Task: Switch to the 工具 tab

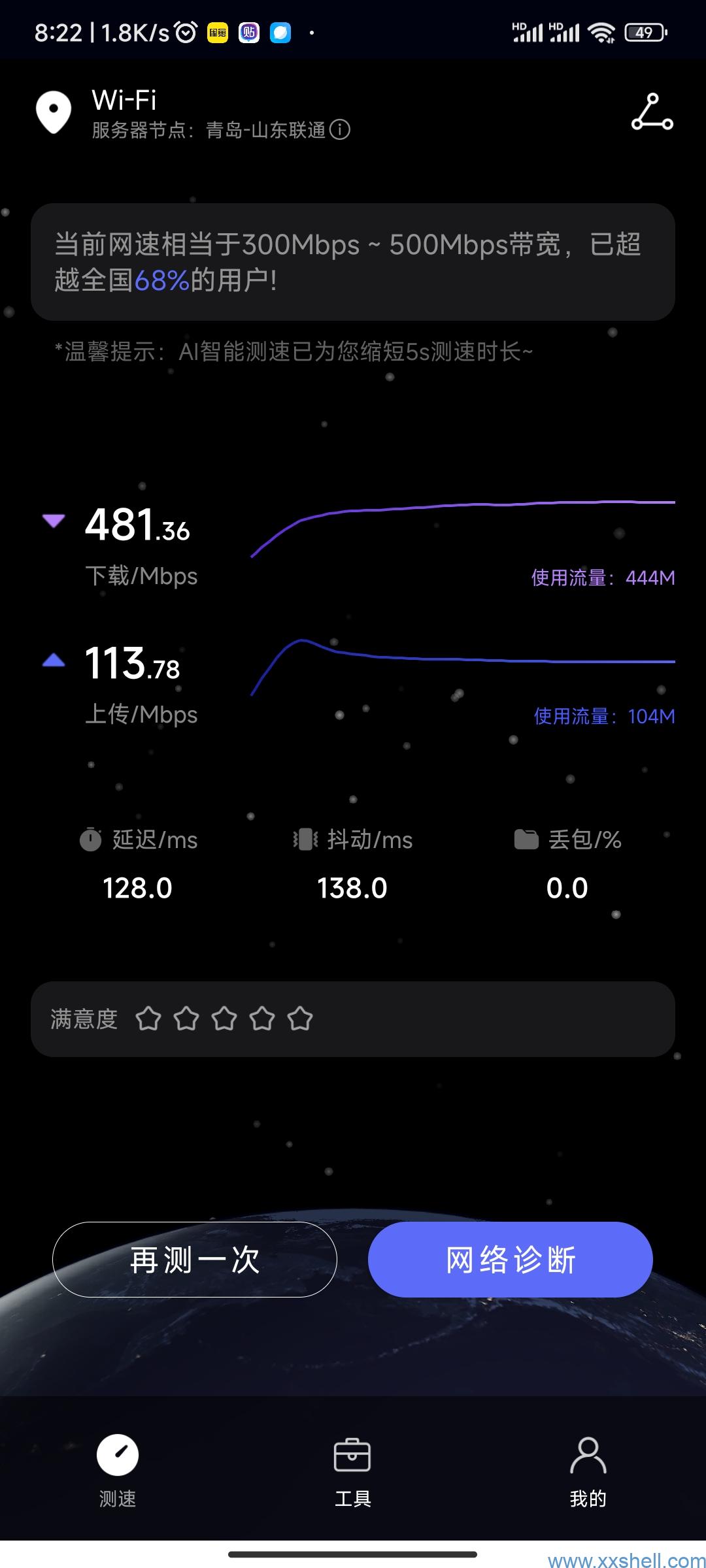Action: pyautogui.click(x=352, y=1469)
